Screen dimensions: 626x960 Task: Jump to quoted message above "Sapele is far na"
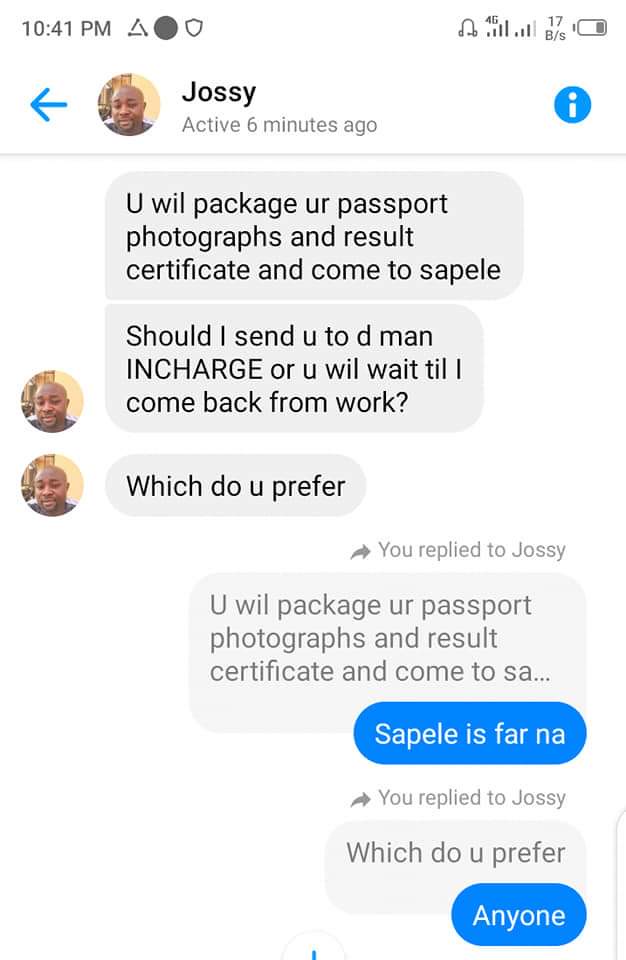[380, 638]
